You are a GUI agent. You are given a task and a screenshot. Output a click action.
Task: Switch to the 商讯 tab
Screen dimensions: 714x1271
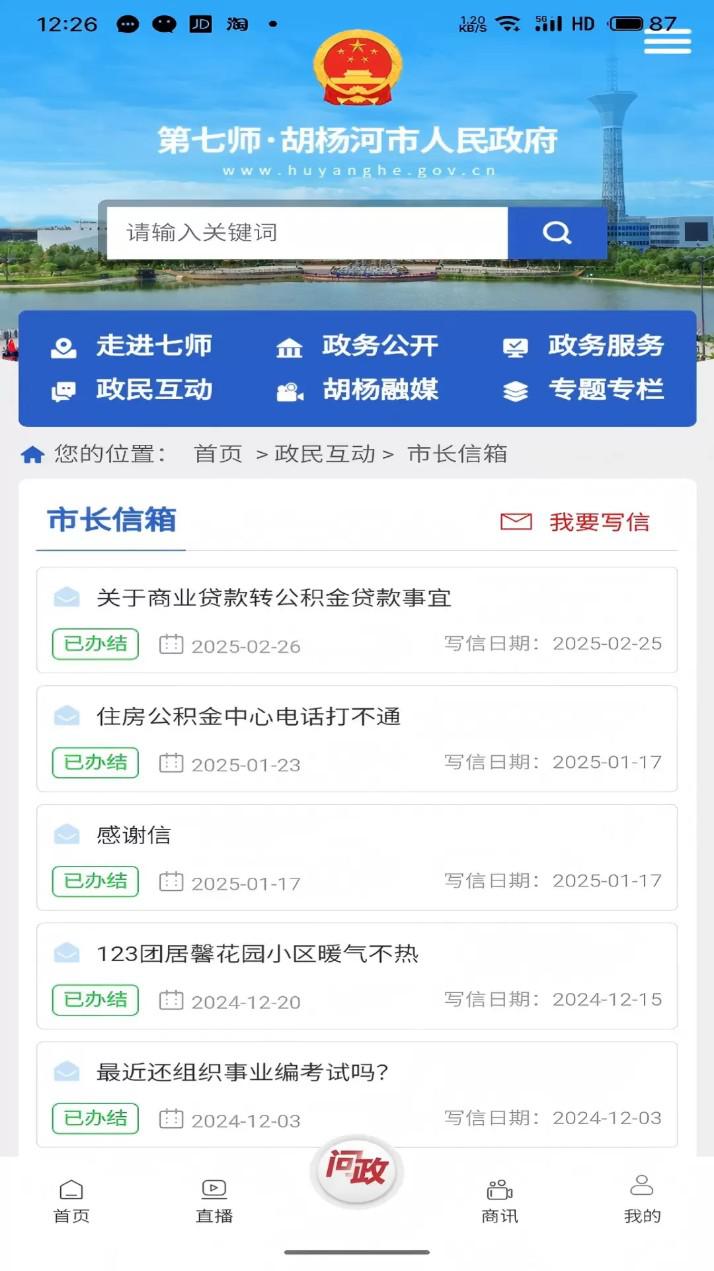pyautogui.click(x=499, y=1201)
